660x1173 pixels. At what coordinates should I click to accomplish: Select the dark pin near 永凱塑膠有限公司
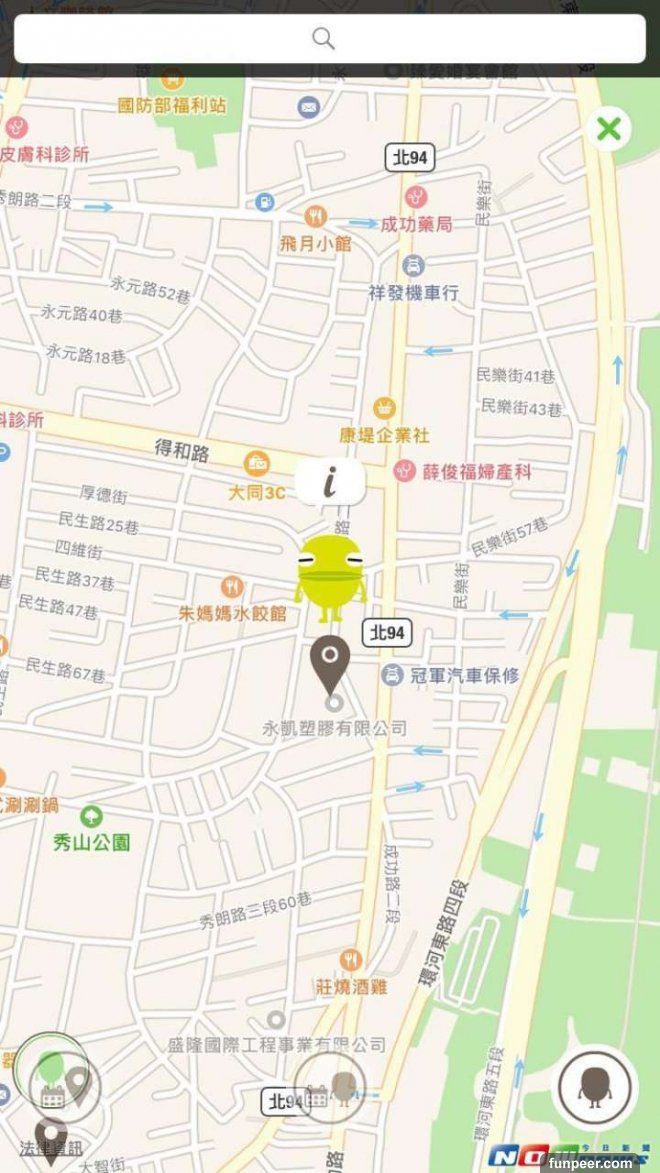click(330, 663)
